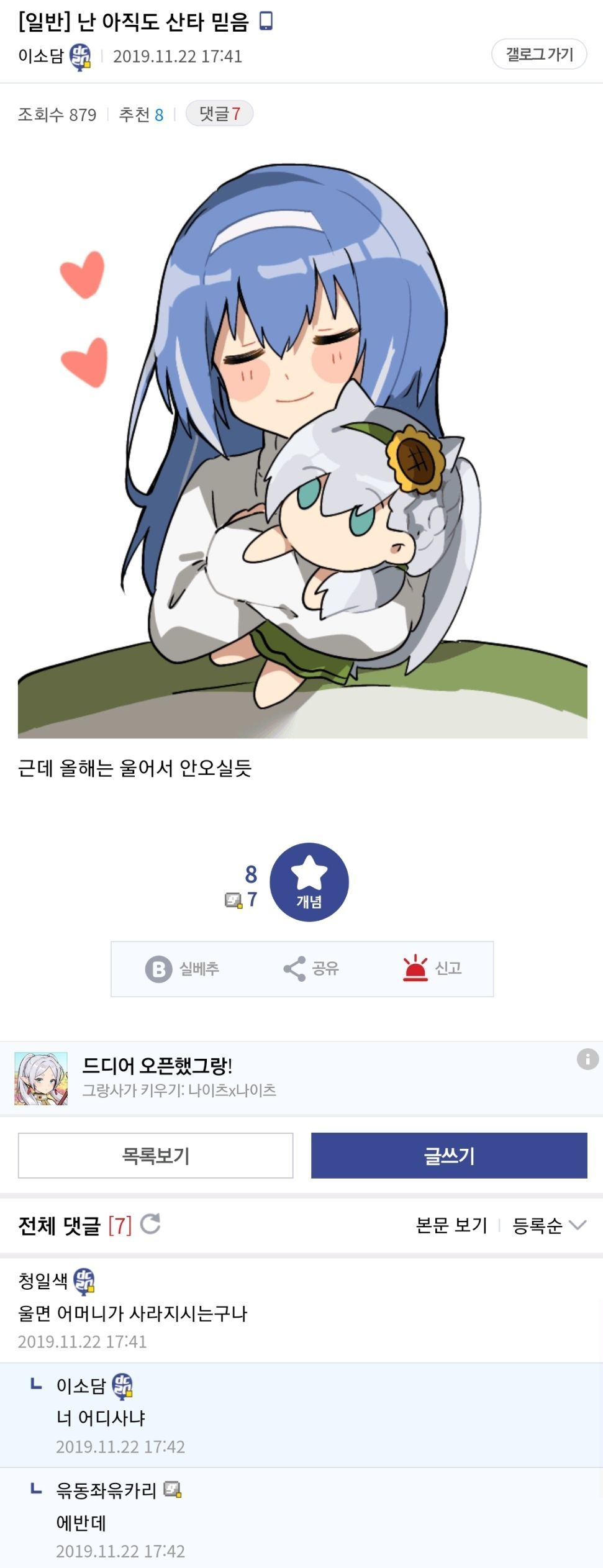This screenshot has width=603, height=1568.
Task: Report the post with 신고
Action: pos(433,969)
